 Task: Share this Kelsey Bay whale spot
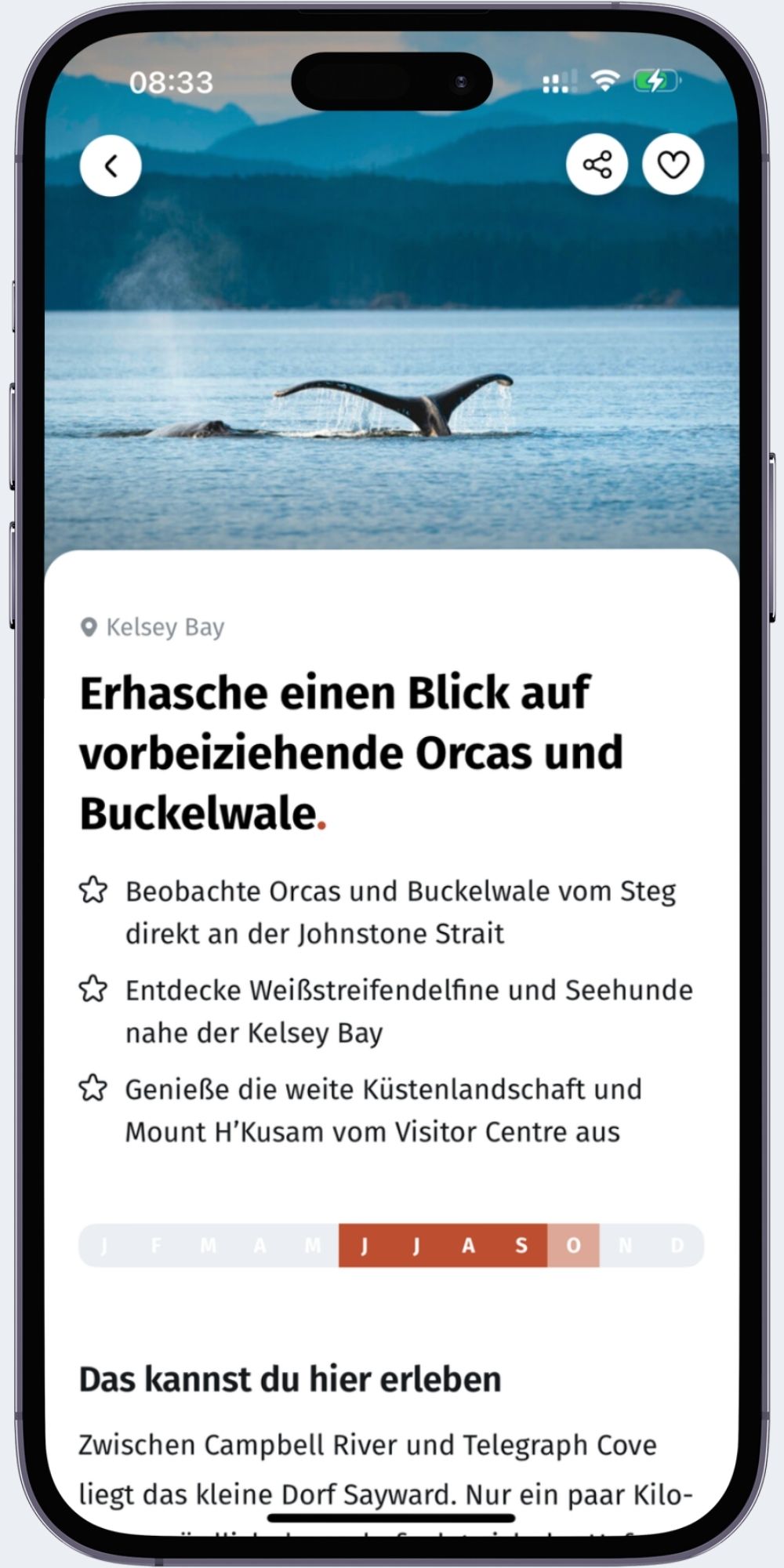pos(597,165)
